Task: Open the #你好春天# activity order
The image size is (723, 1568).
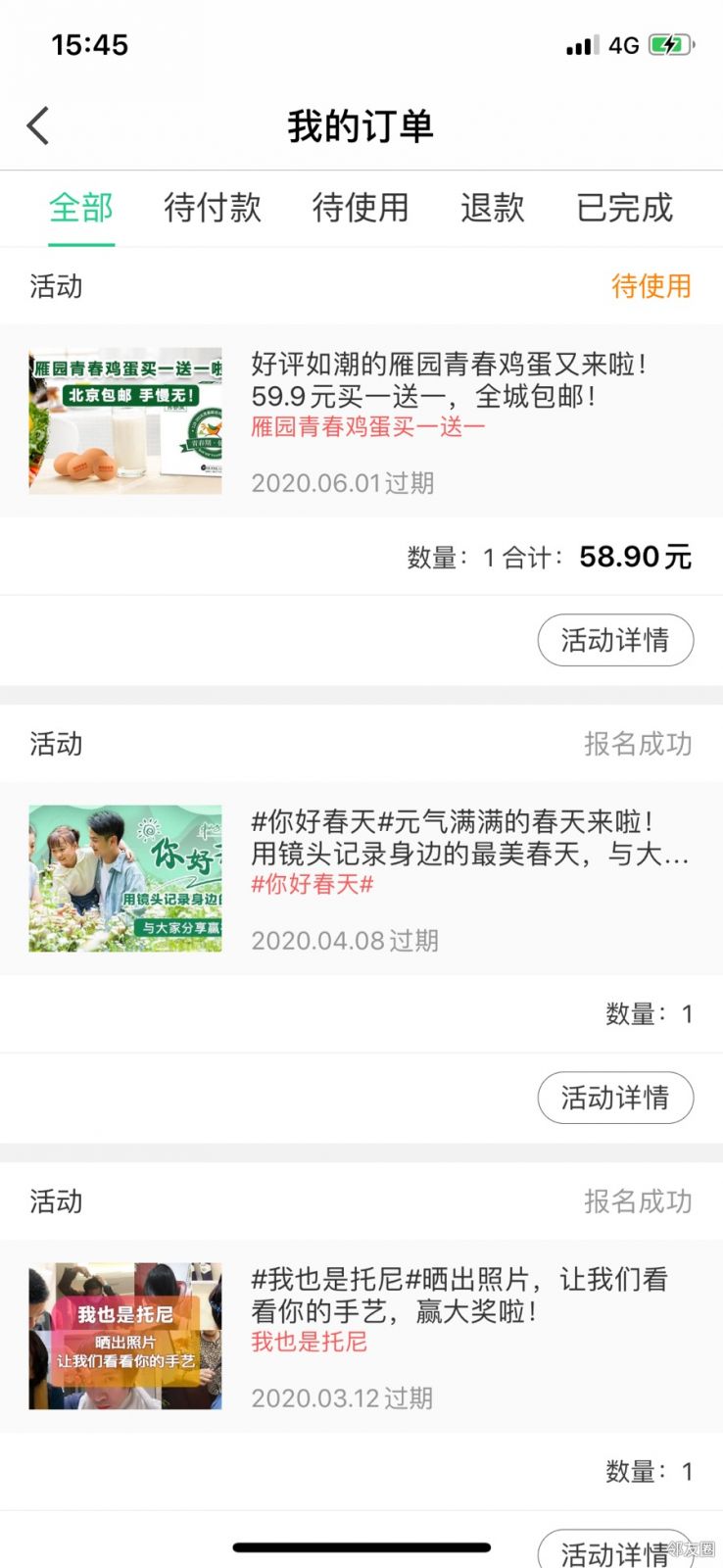Action: 361,879
